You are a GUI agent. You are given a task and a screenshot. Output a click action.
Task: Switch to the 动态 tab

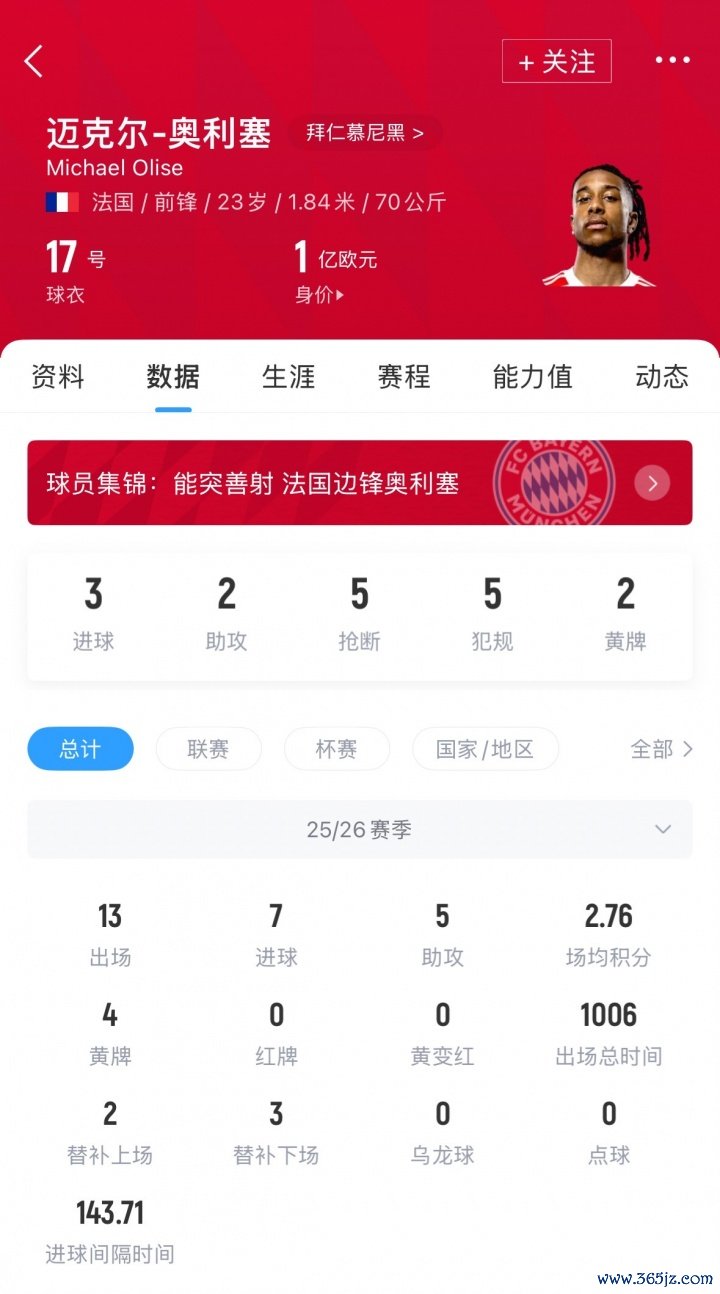[661, 377]
